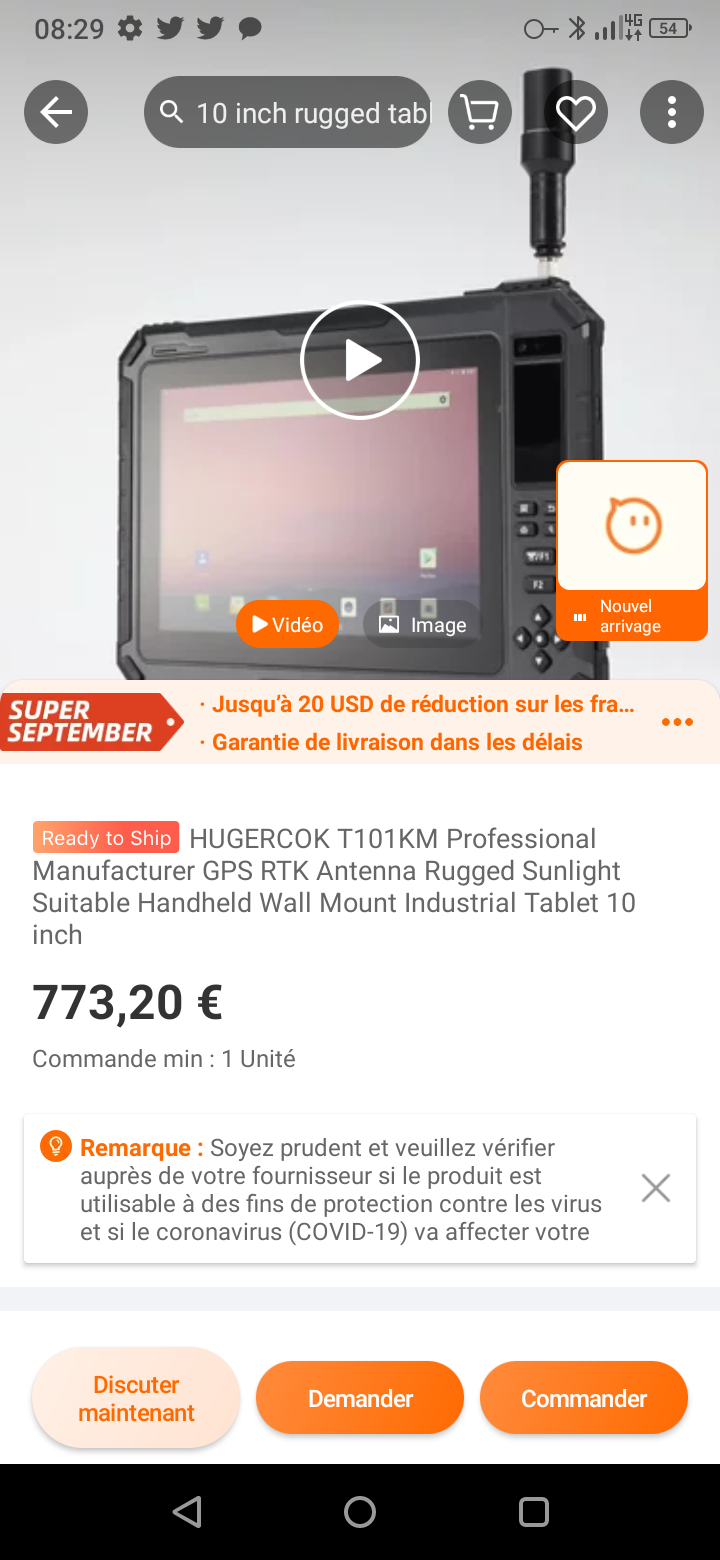The height and width of the screenshot is (1560, 720).
Task: Open recent apps from navigation bar
Action: click(534, 1512)
